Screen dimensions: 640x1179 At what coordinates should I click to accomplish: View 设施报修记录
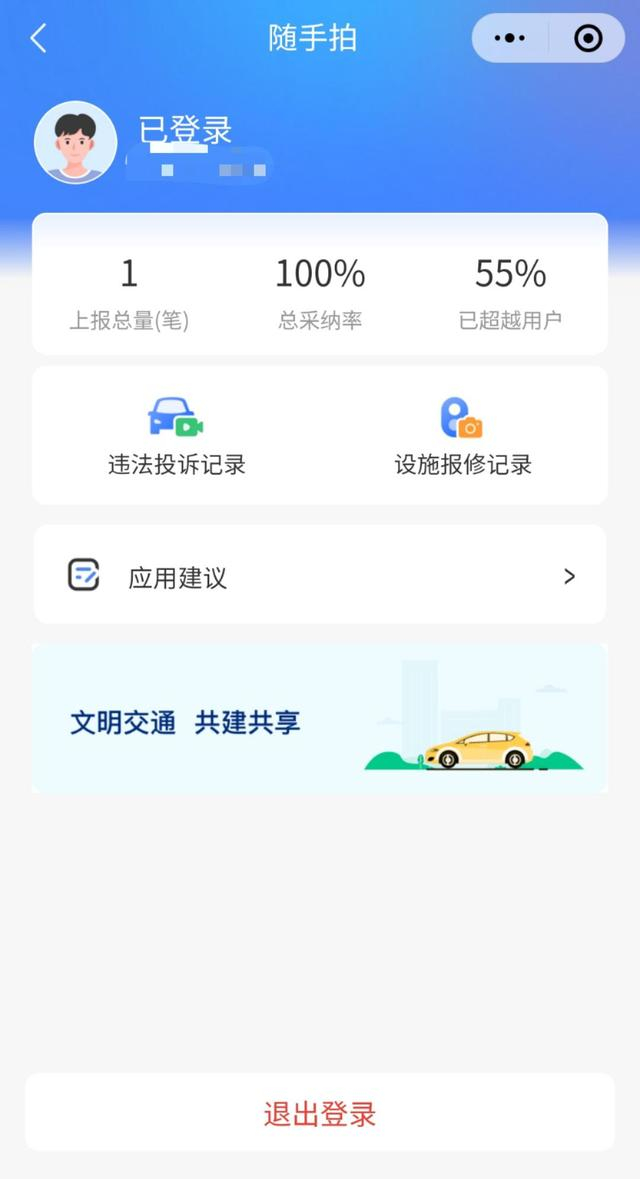click(x=462, y=436)
